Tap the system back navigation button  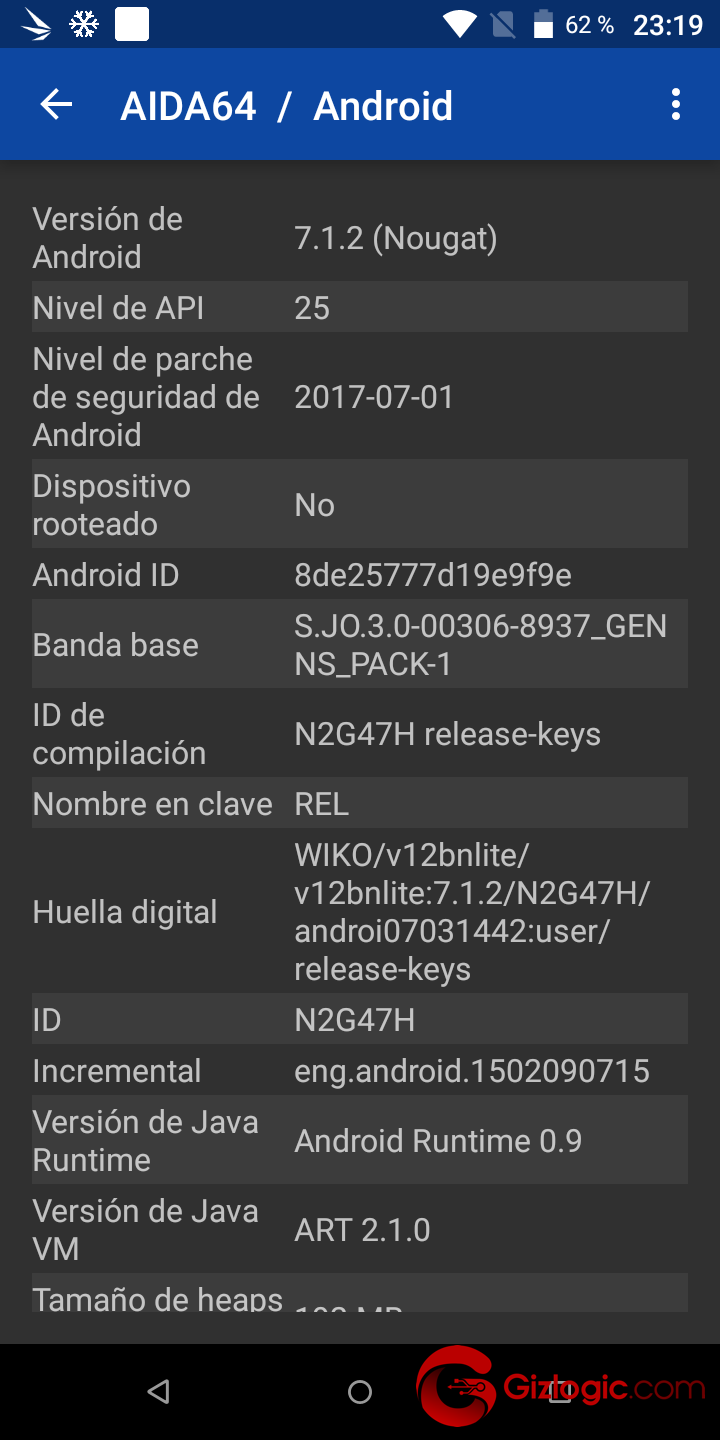click(158, 1391)
